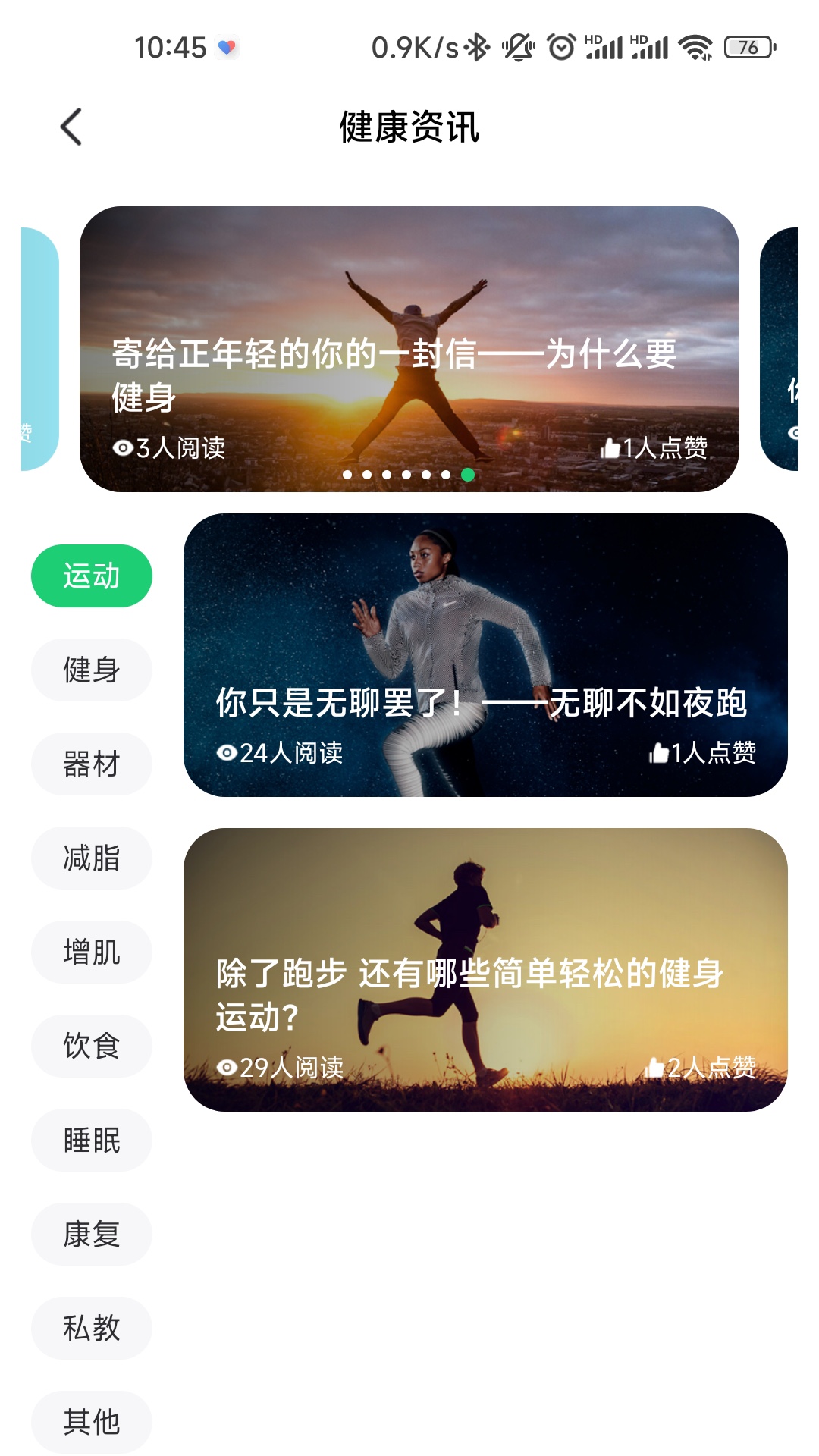Select the 减脂 category chip
Image resolution: width=819 pixels, height=1456 pixels.
[x=91, y=858]
